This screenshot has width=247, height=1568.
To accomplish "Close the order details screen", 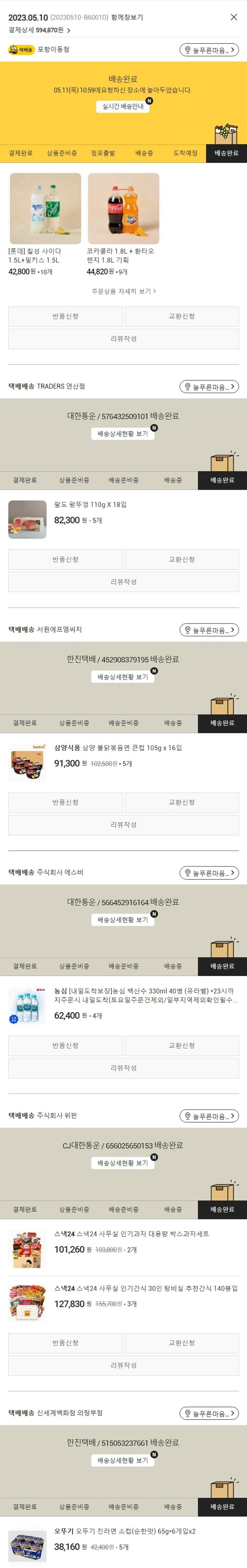I will [x=233, y=17].
